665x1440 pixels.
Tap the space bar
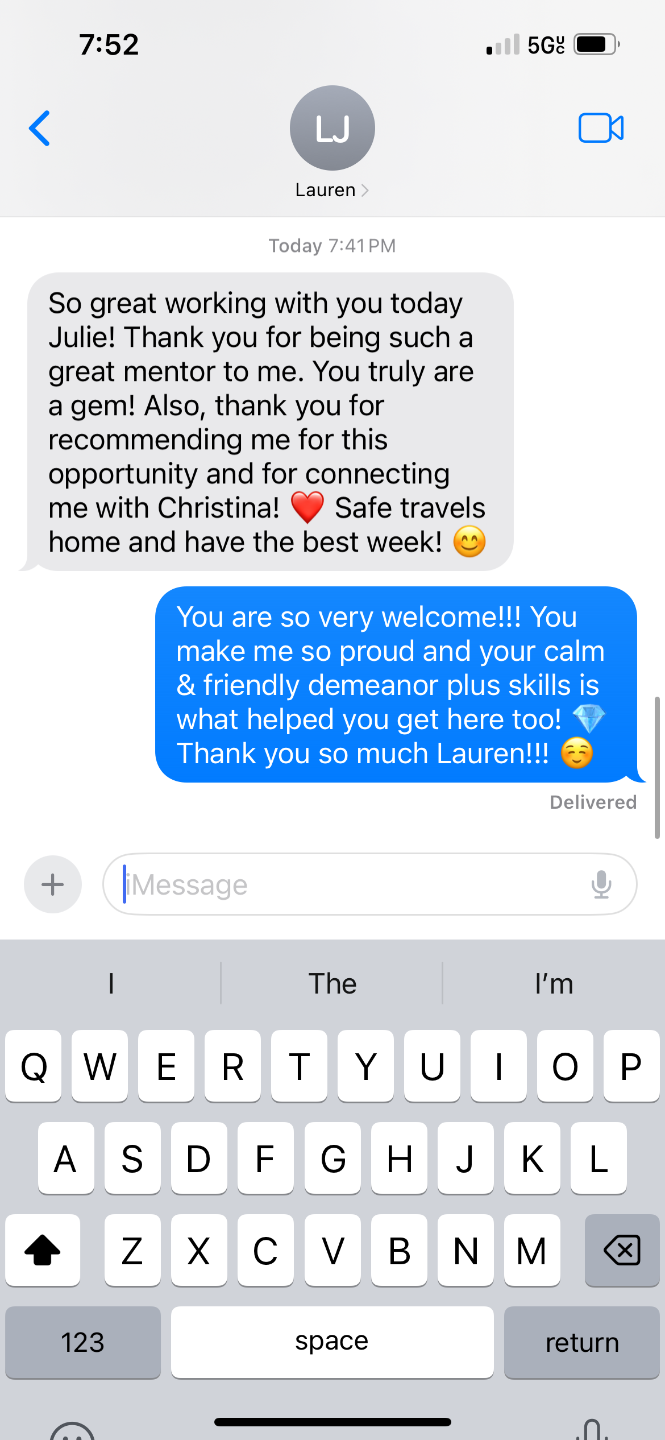(x=331, y=1342)
